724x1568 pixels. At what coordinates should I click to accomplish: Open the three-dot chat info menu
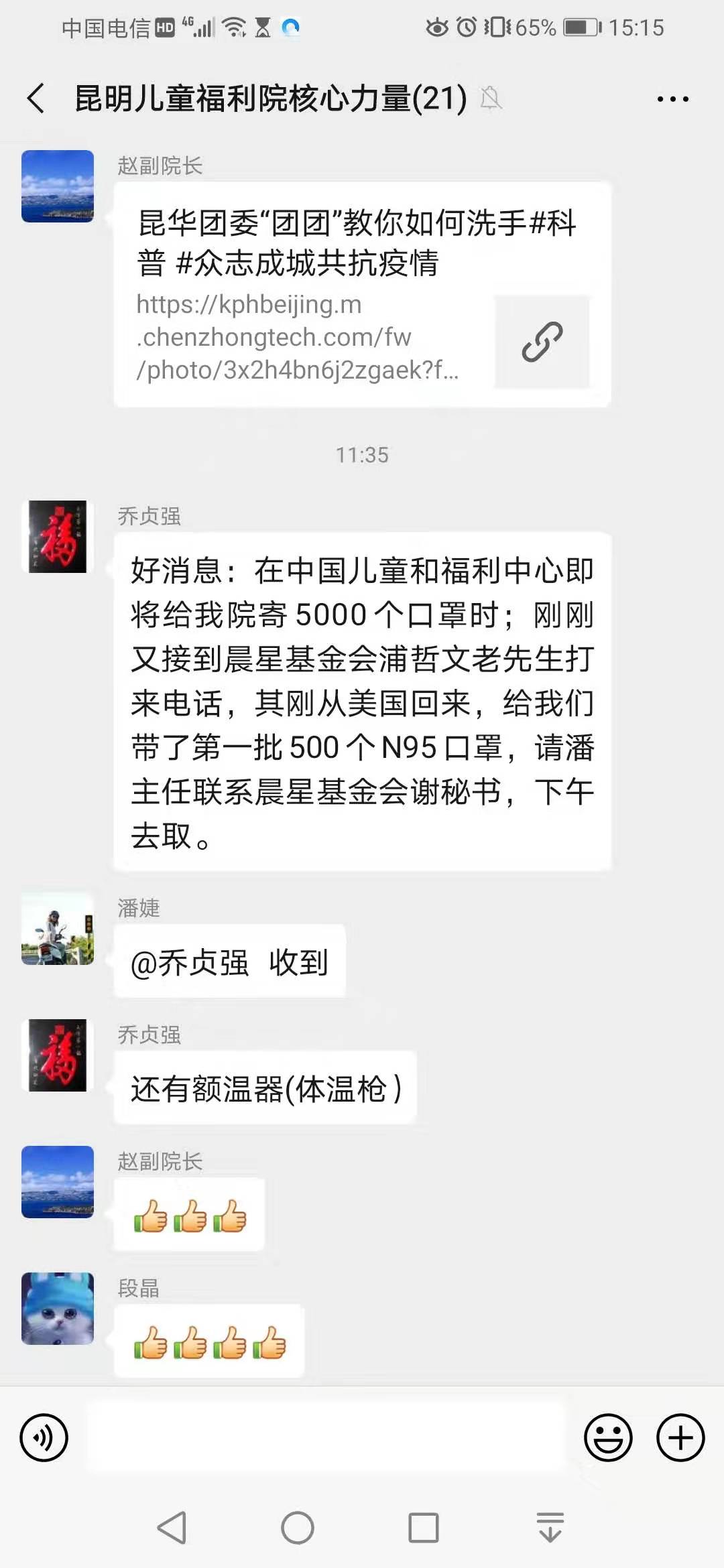pyautogui.click(x=672, y=99)
